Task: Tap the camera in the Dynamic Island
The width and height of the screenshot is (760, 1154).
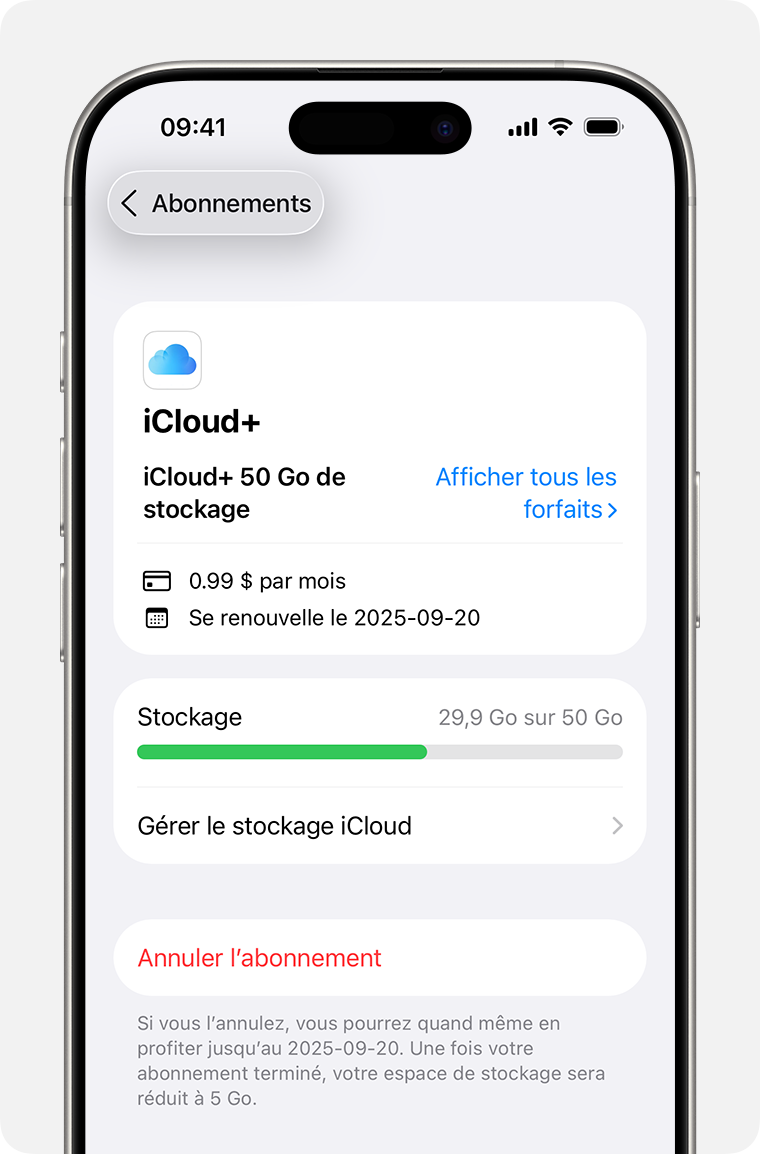Action: (x=443, y=127)
